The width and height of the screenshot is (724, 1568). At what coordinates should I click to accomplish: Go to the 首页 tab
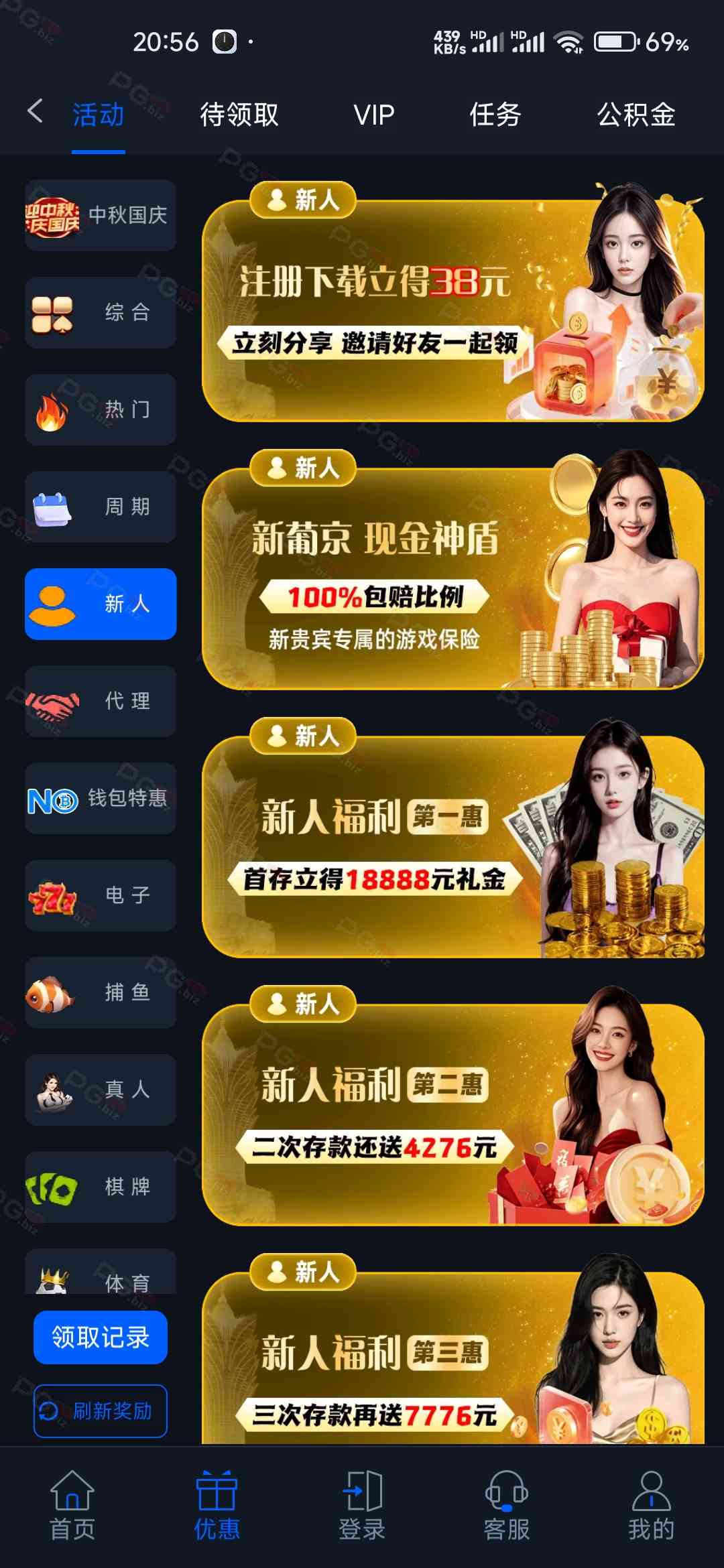(72, 1505)
